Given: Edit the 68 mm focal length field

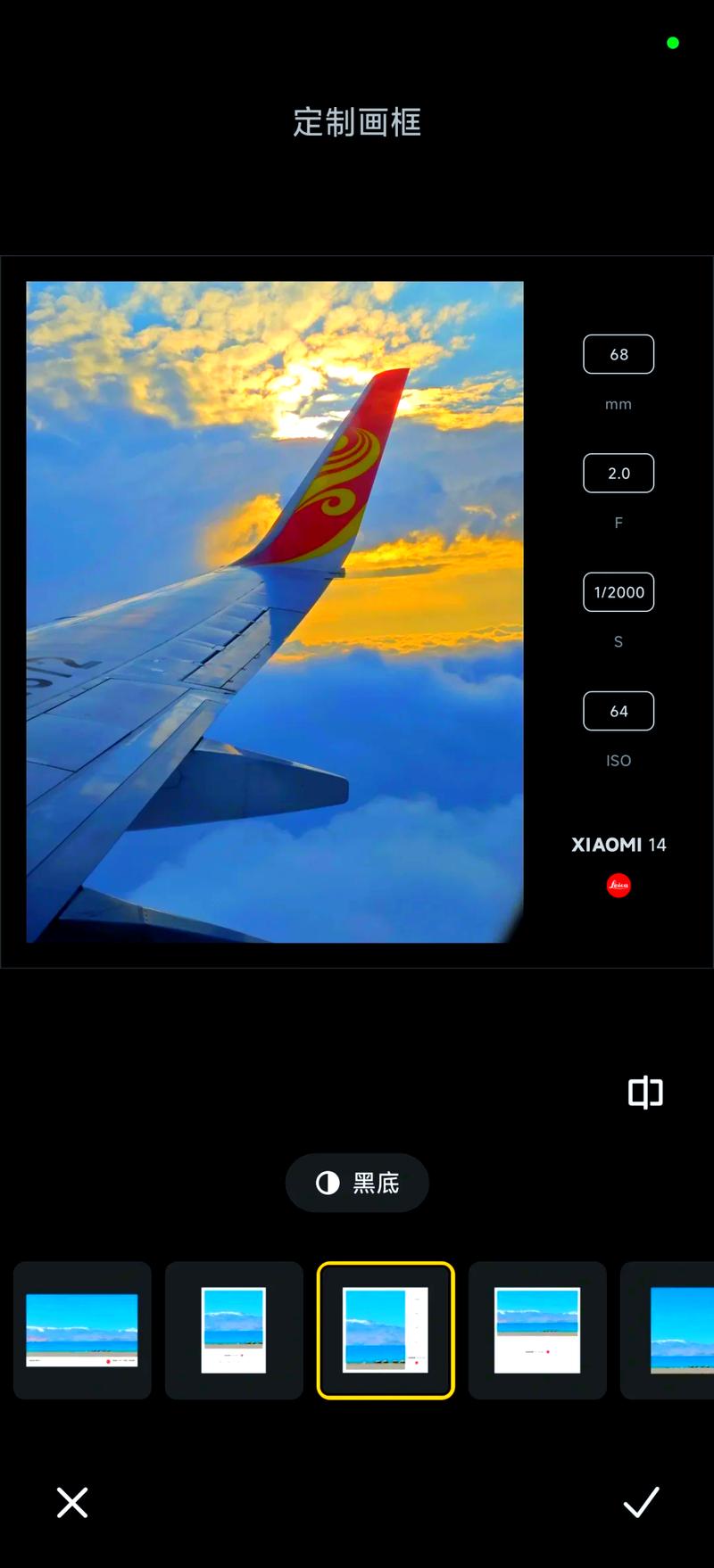Looking at the screenshot, I should (x=619, y=354).
